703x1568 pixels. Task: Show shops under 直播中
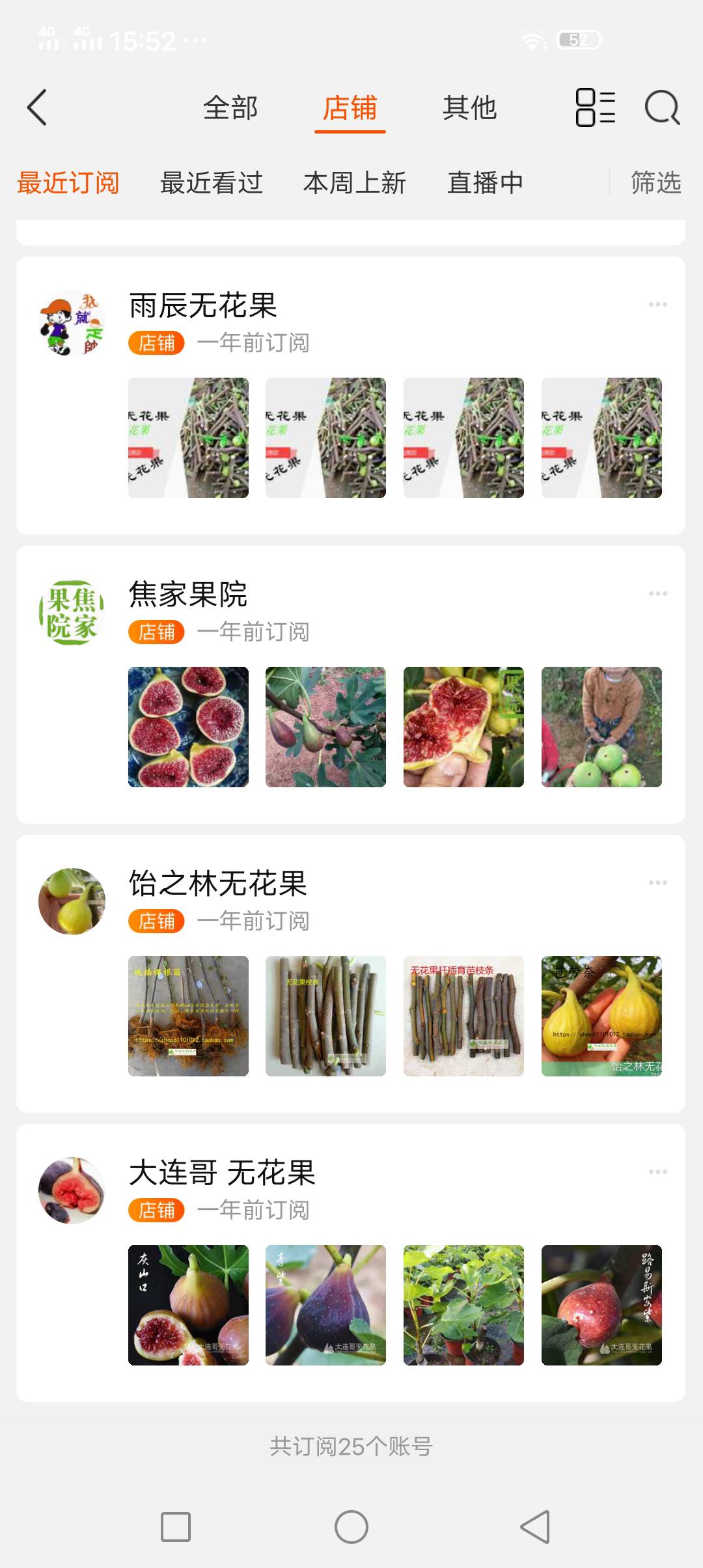[485, 183]
